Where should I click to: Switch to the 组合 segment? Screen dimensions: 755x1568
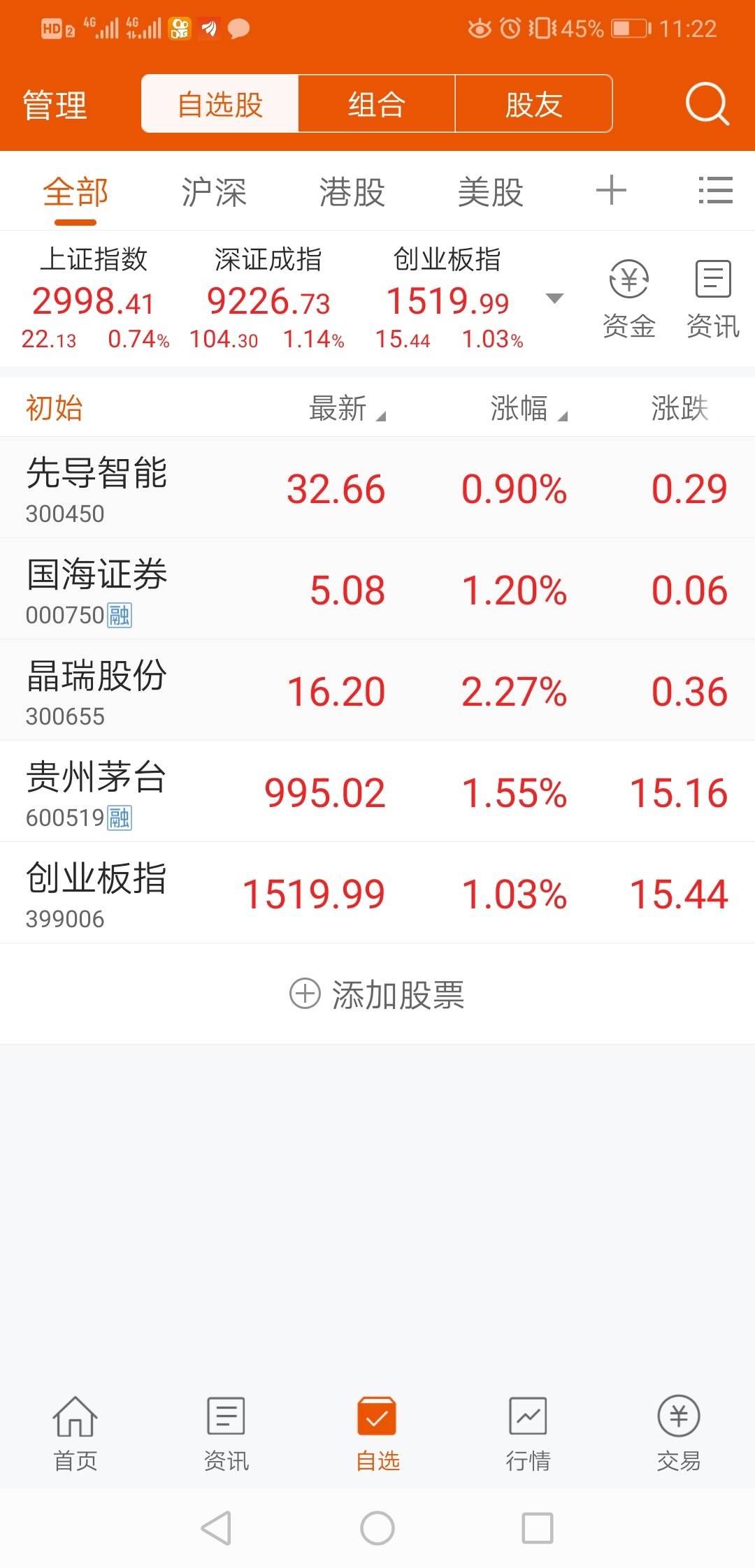point(377,104)
